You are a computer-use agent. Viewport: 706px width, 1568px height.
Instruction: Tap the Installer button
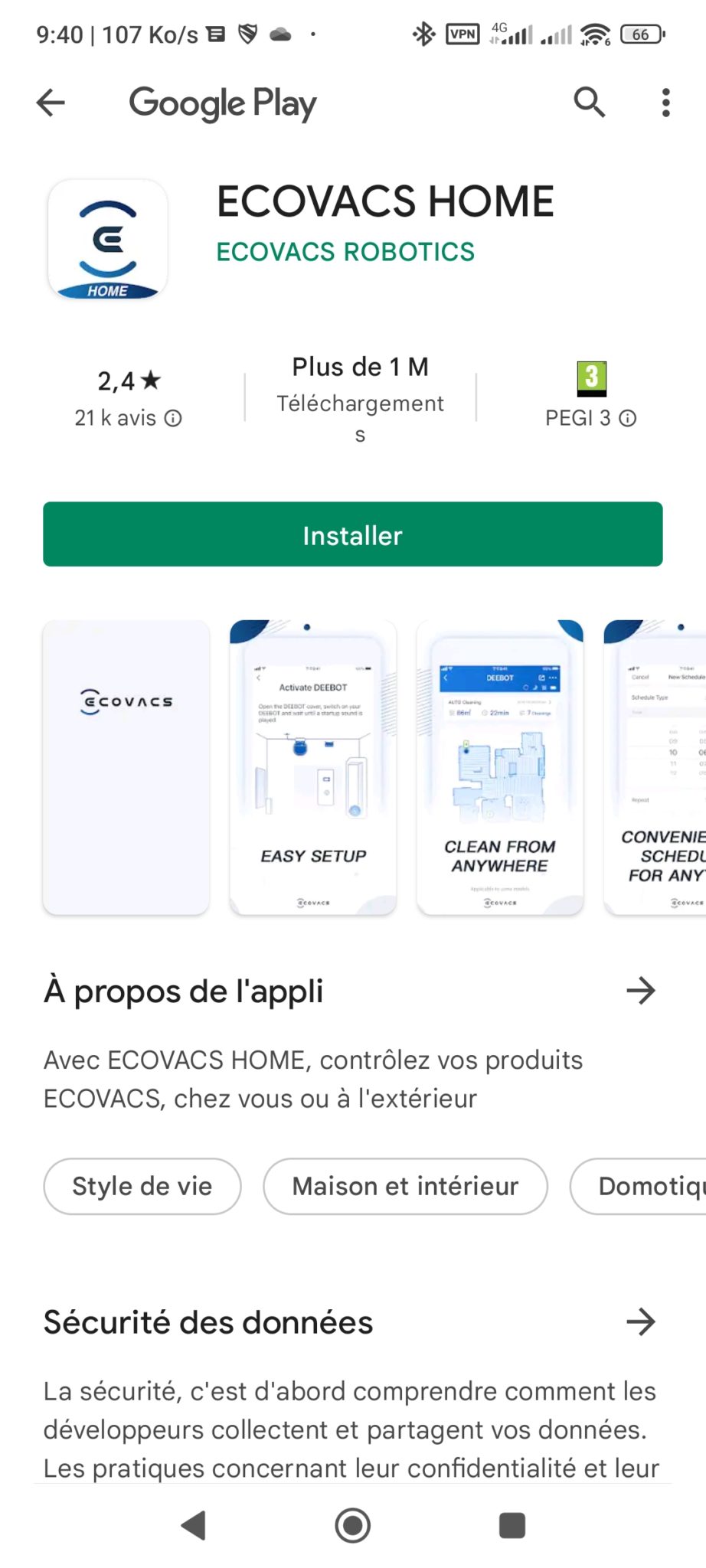pos(353,534)
